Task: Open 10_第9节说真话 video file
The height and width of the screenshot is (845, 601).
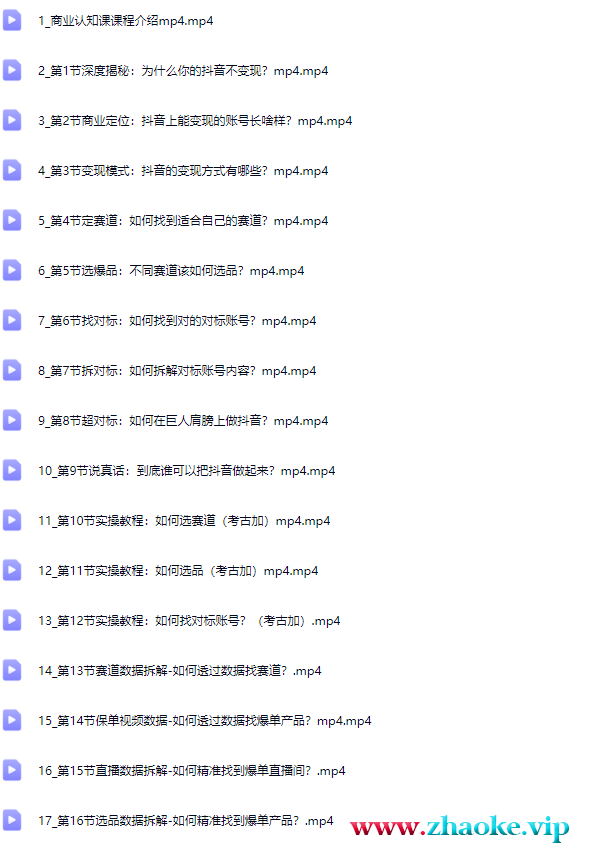Action: 187,471
